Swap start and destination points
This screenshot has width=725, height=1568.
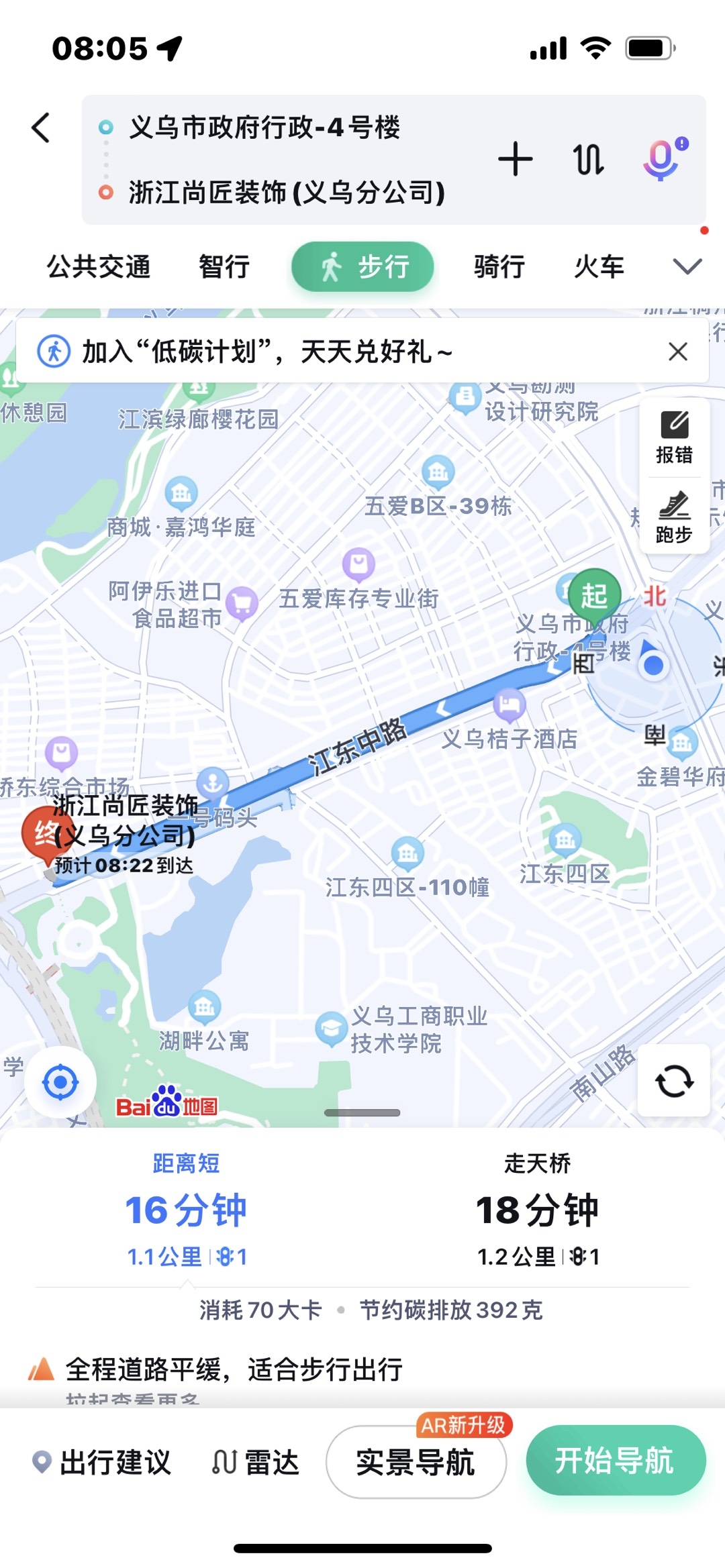pos(588,159)
